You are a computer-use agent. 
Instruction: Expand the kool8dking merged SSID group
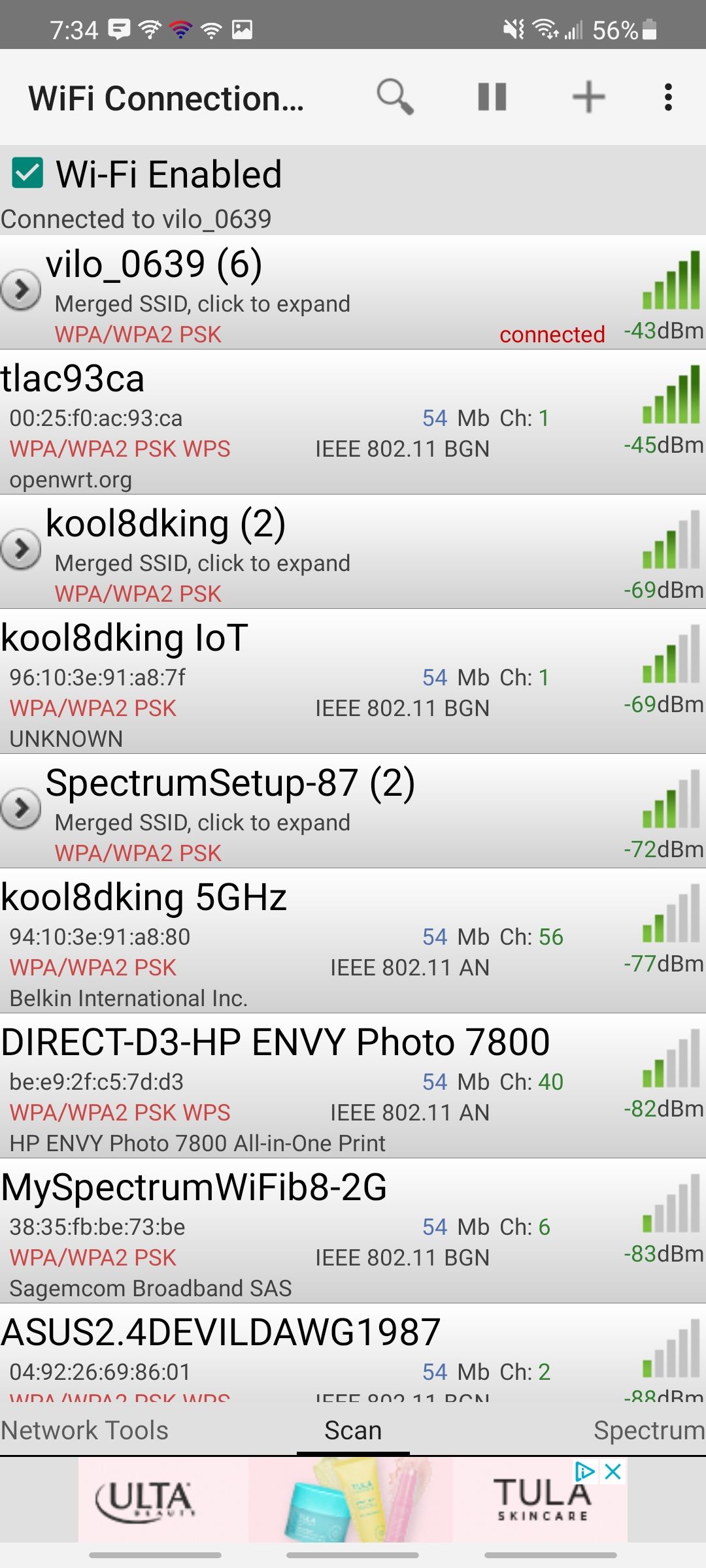pyautogui.click(x=23, y=547)
